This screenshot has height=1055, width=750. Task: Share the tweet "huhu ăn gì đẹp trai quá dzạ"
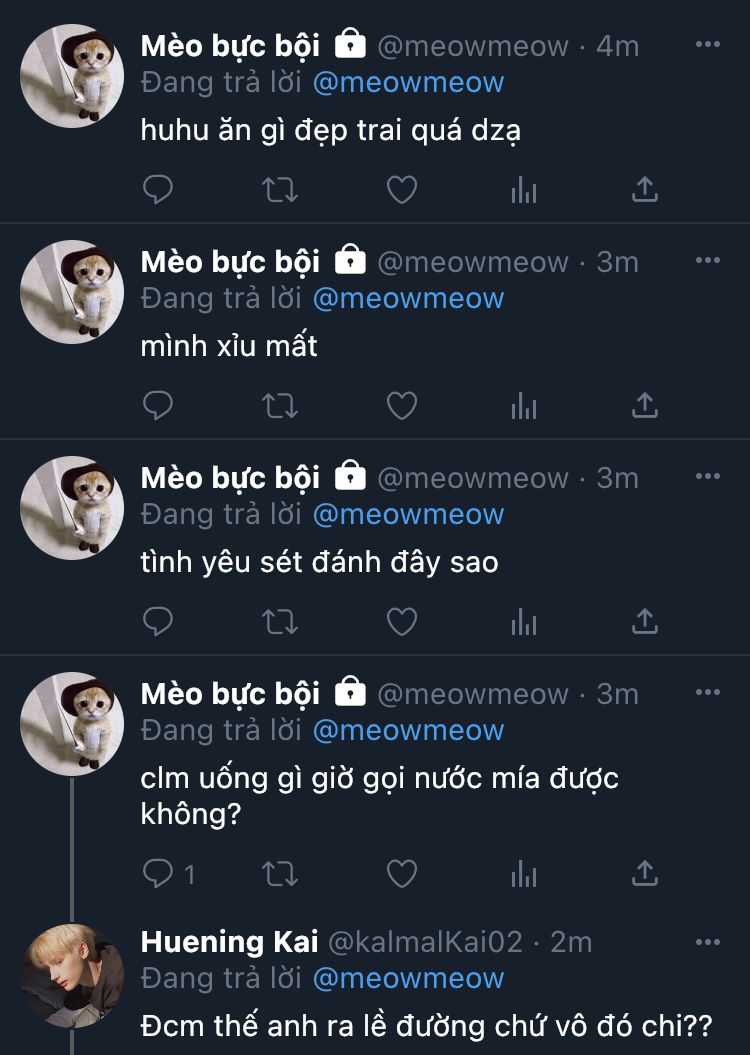tap(645, 189)
